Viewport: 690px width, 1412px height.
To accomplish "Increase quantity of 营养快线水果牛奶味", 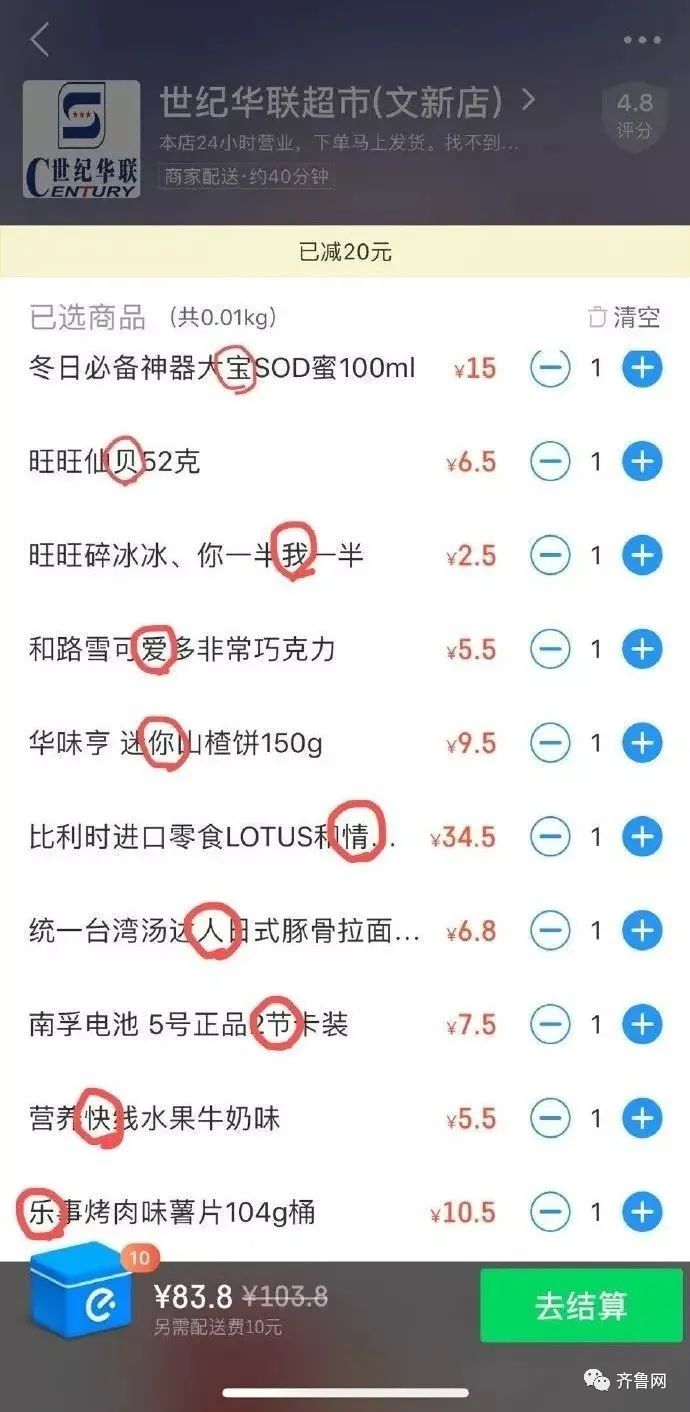I will tap(642, 1118).
